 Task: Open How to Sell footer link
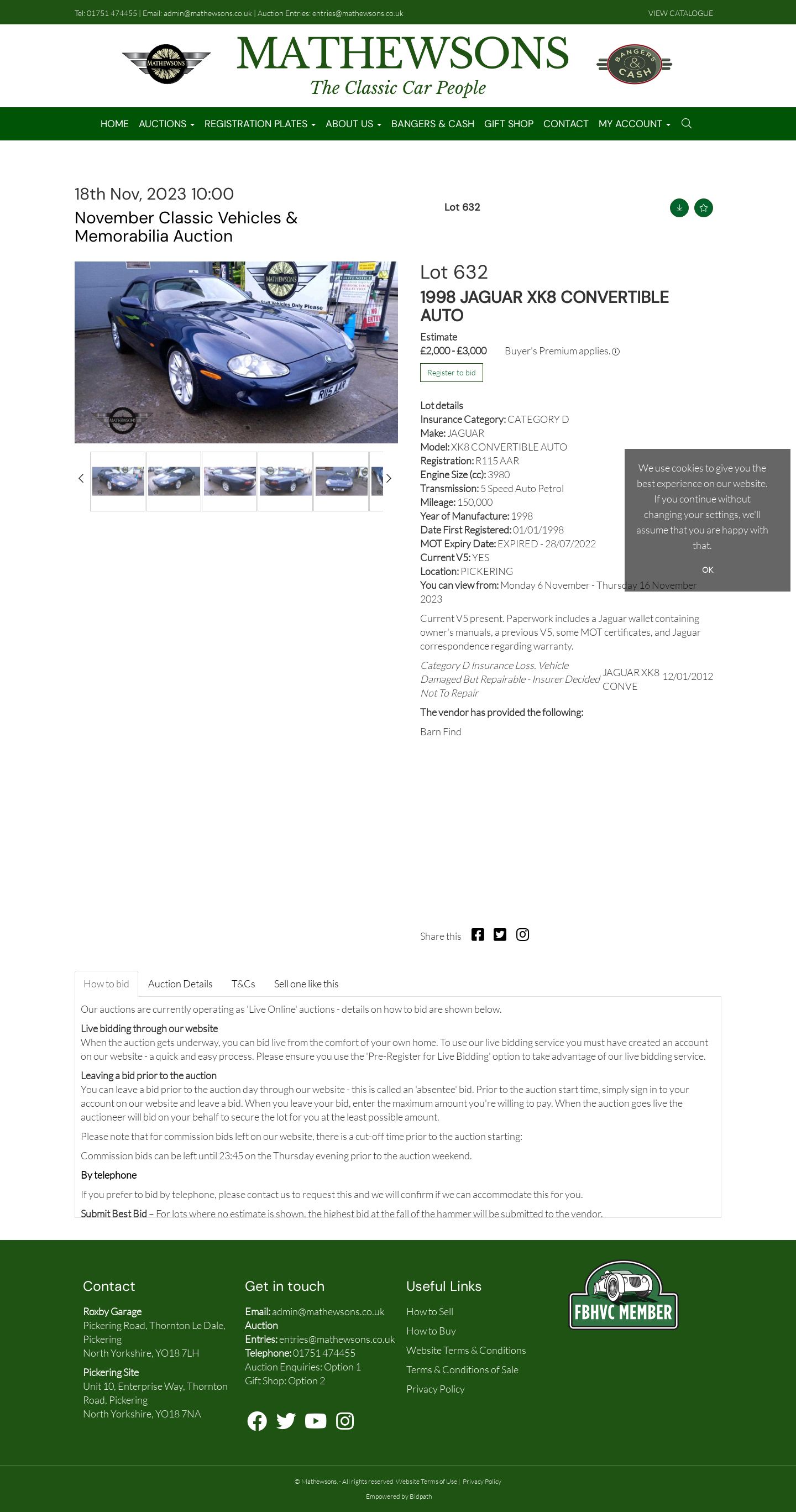pyautogui.click(x=429, y=1311)
